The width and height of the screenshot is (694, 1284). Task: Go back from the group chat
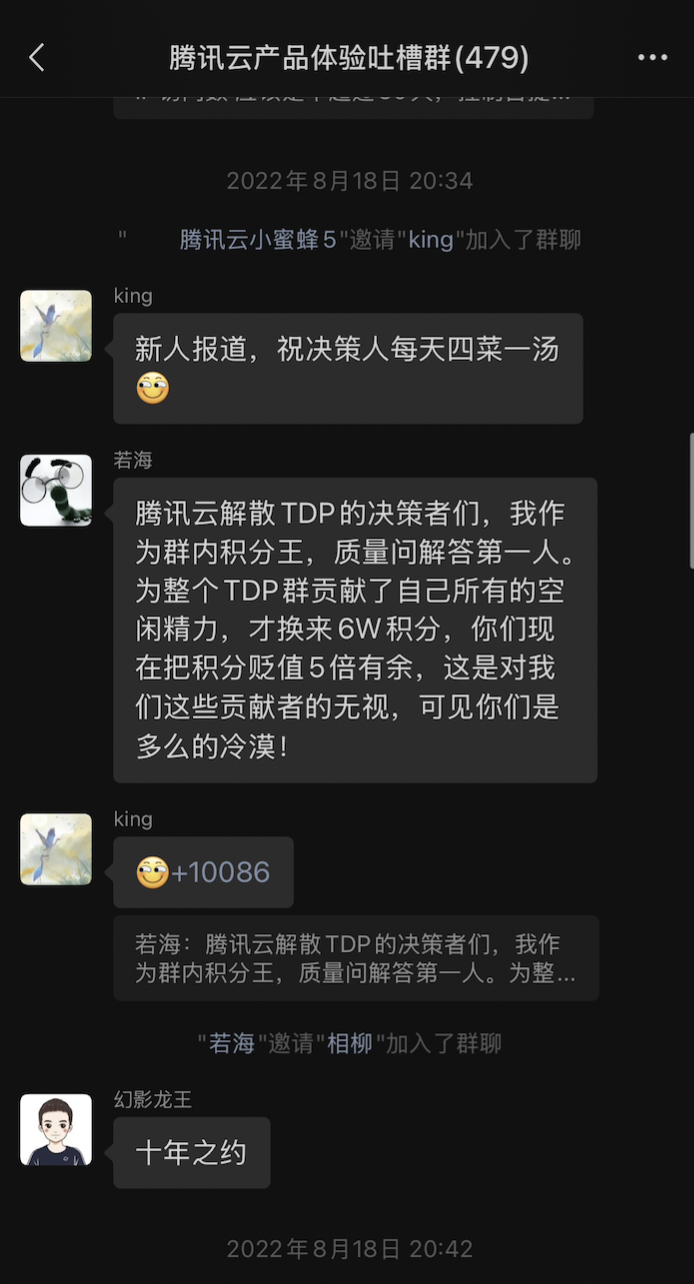[x=37, y=58]
